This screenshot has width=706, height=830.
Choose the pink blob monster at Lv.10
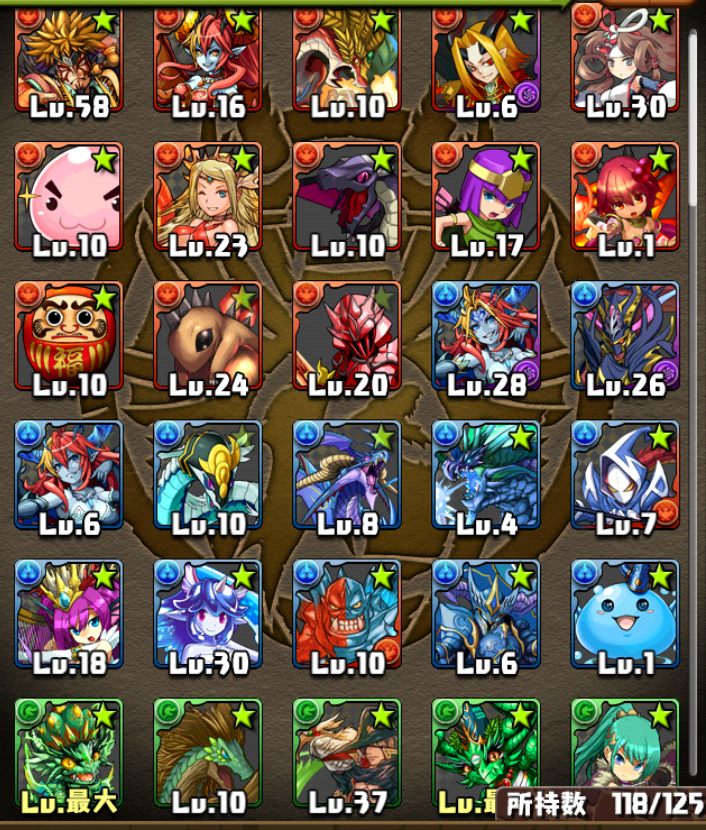tap(68, 195)
